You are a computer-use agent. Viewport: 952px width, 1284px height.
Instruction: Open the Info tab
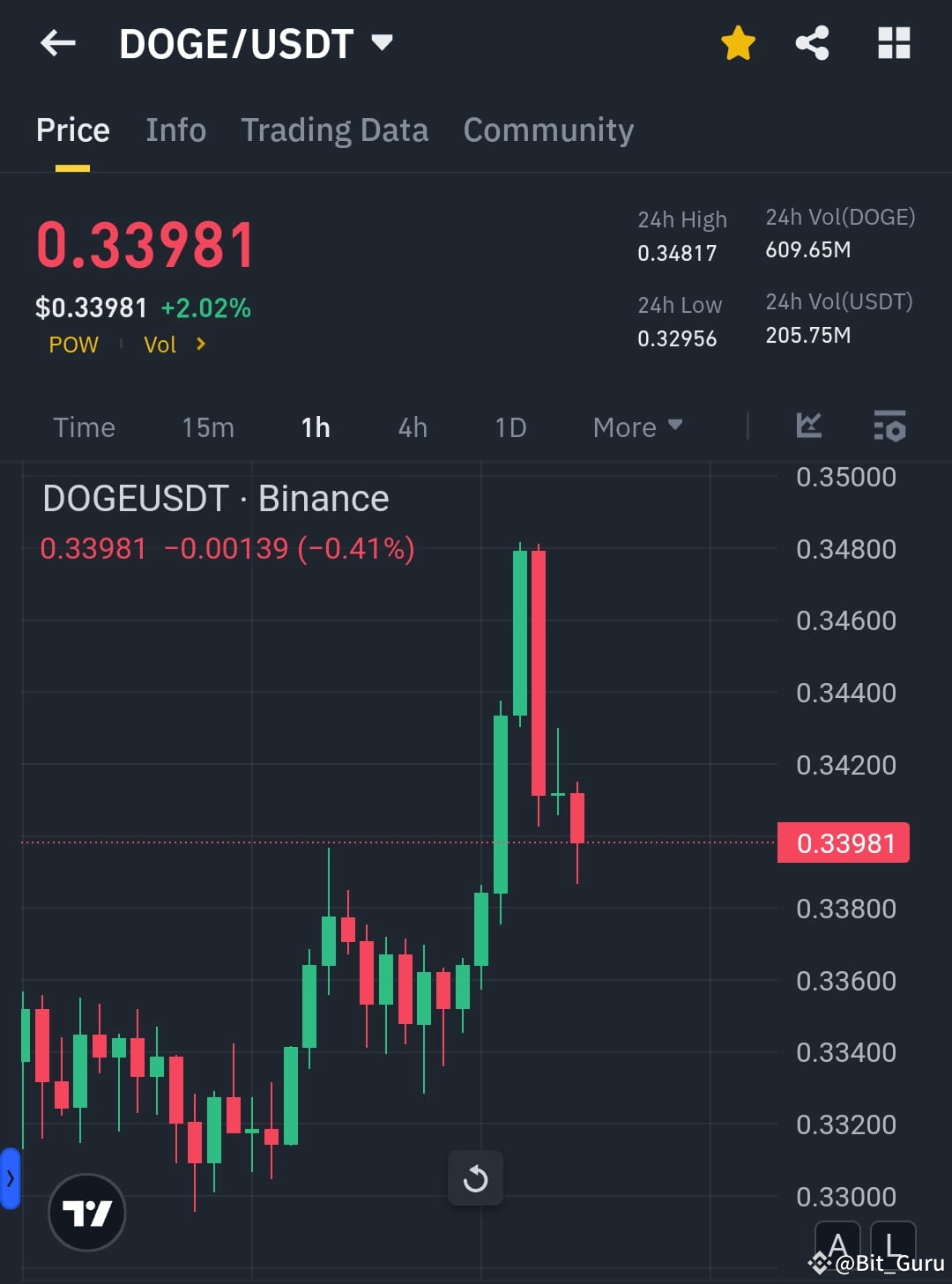[x=175, y=130]
